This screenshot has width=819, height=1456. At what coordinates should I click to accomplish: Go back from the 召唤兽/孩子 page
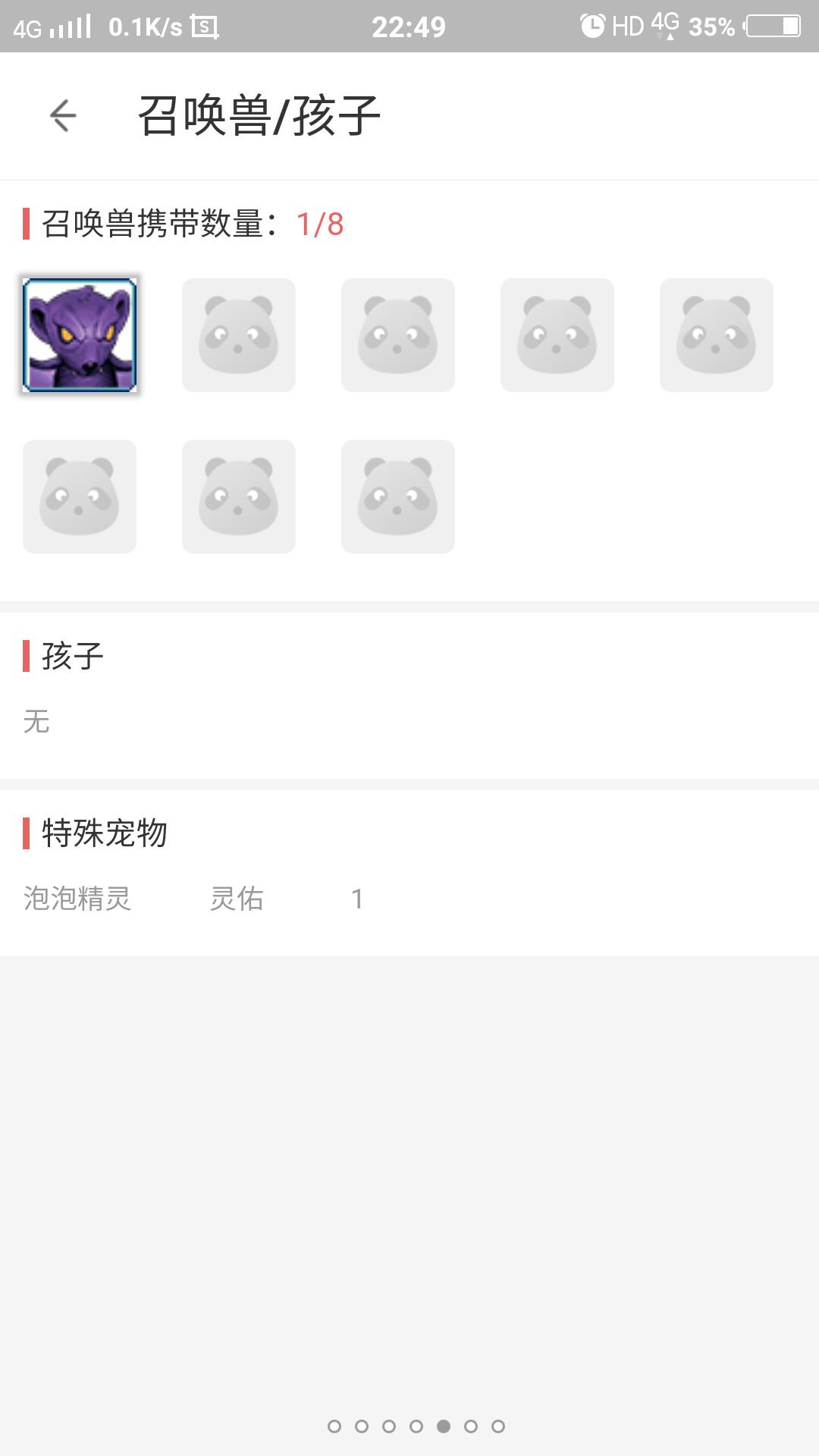click(x=63, y=116)
